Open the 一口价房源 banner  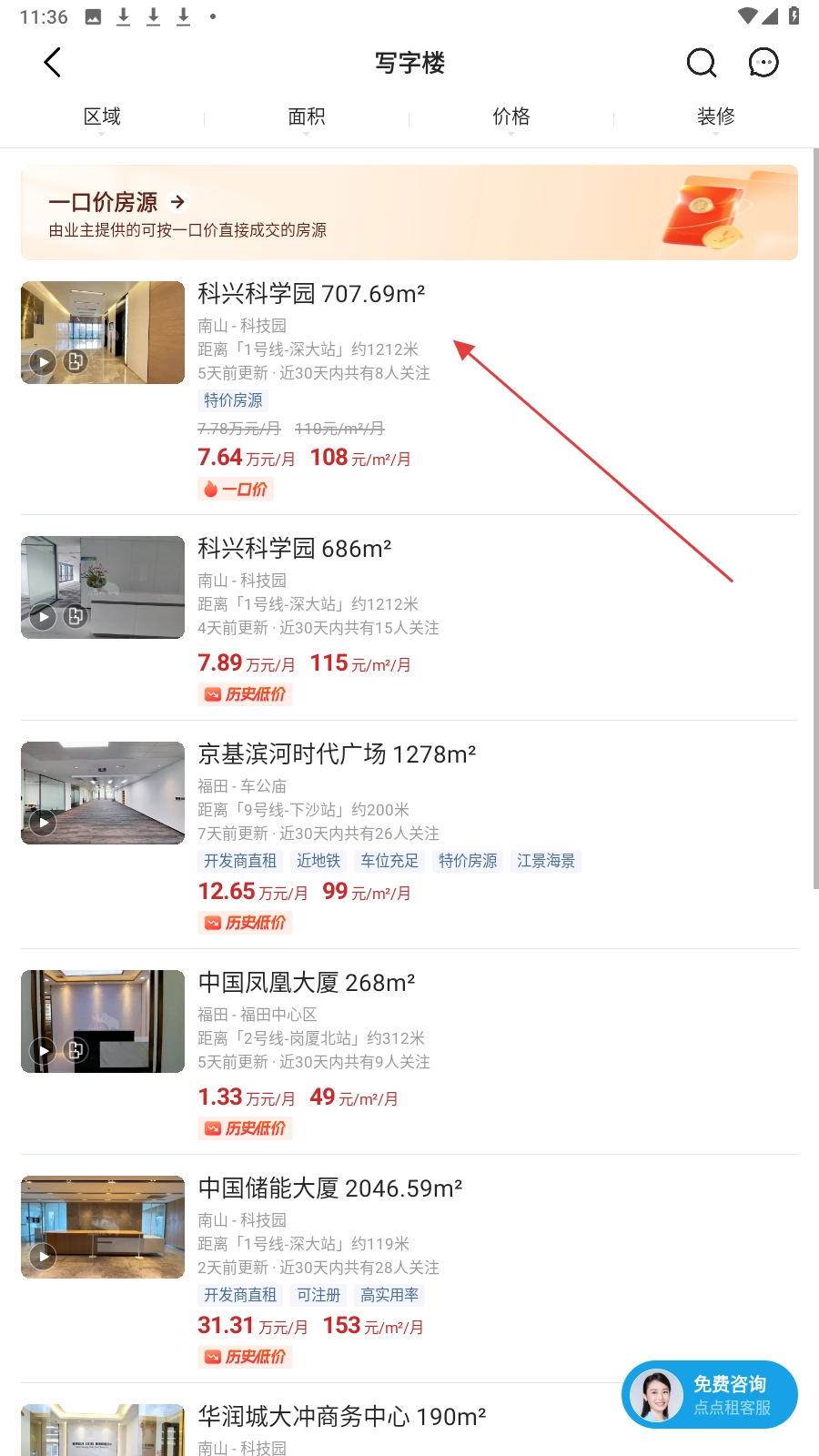409,213
